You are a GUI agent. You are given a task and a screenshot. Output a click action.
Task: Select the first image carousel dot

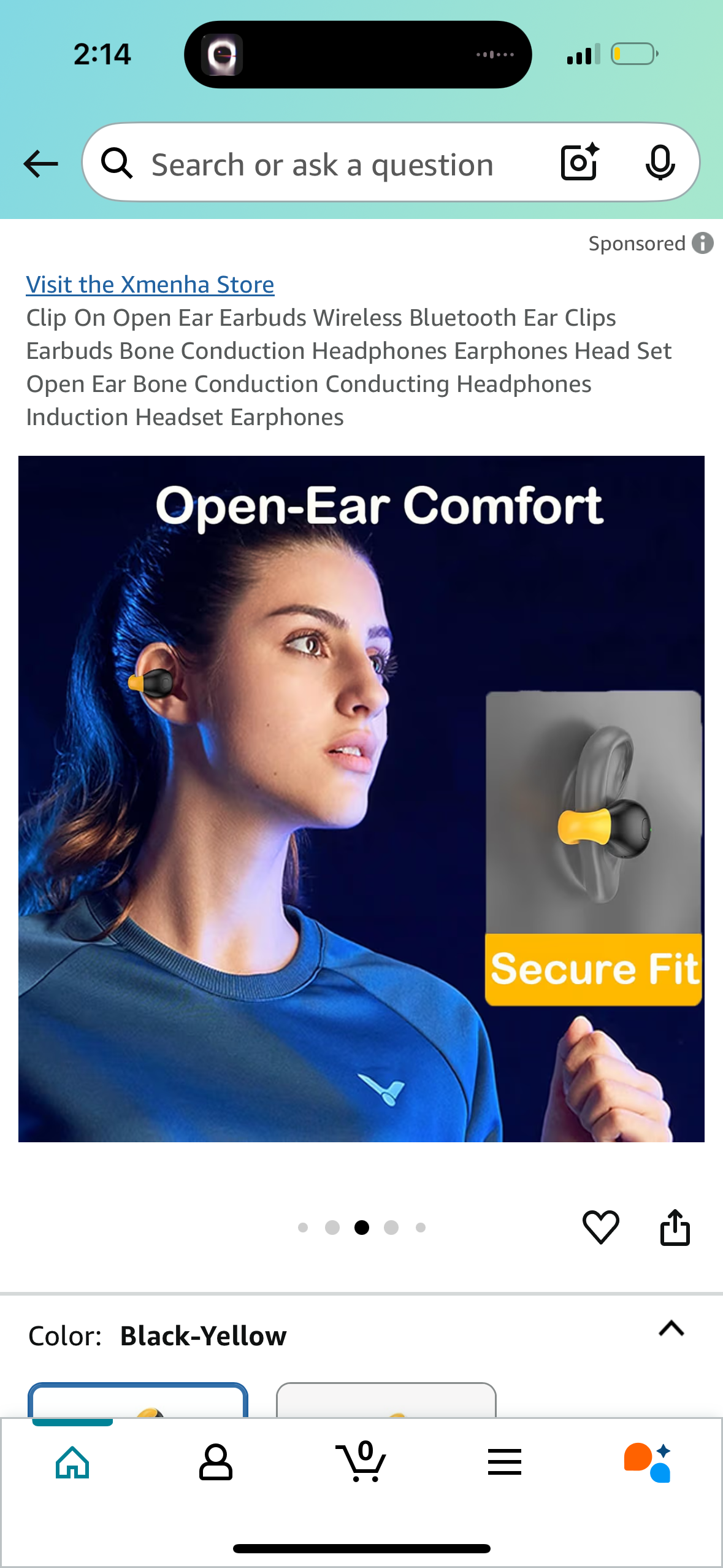(304, 1228)
